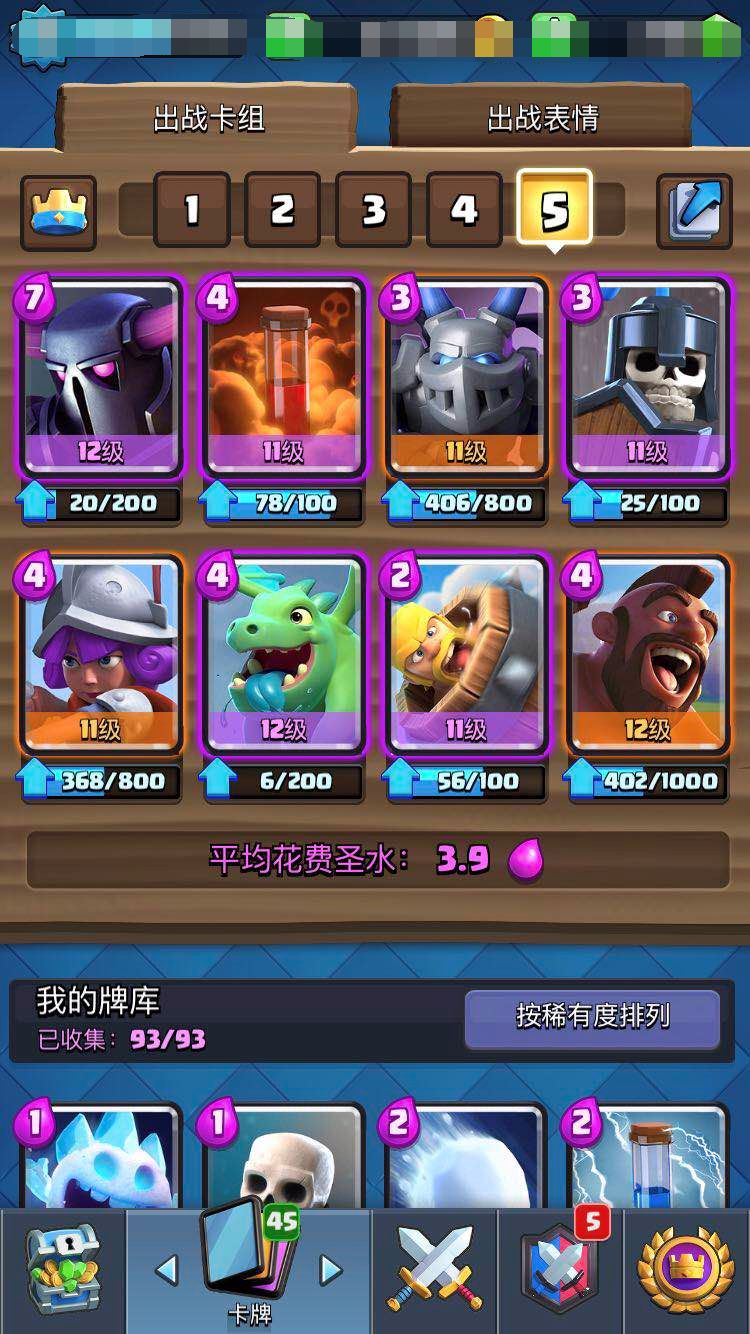Share deck with the arrow icon

(x=693, y=212)
